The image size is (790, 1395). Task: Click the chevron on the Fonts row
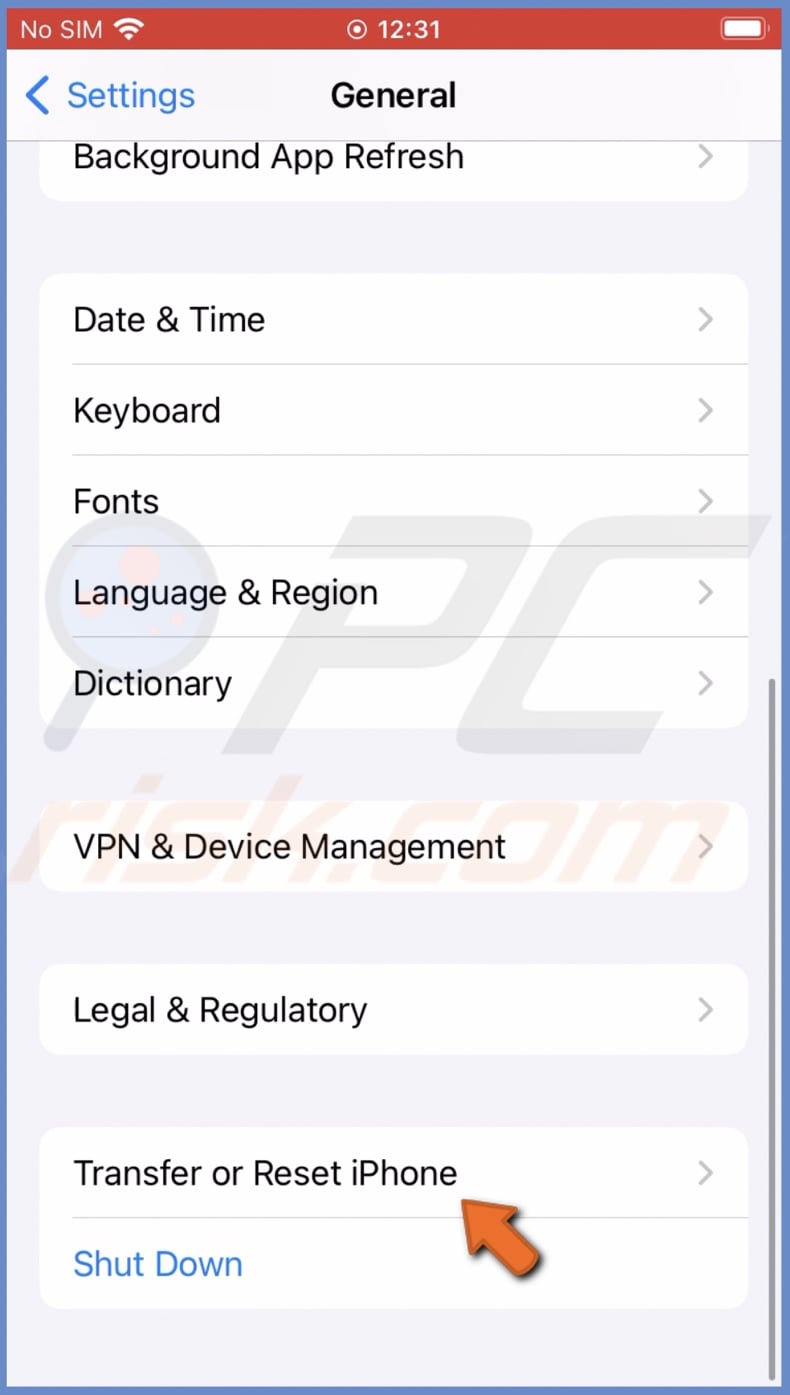coord(705,501)
